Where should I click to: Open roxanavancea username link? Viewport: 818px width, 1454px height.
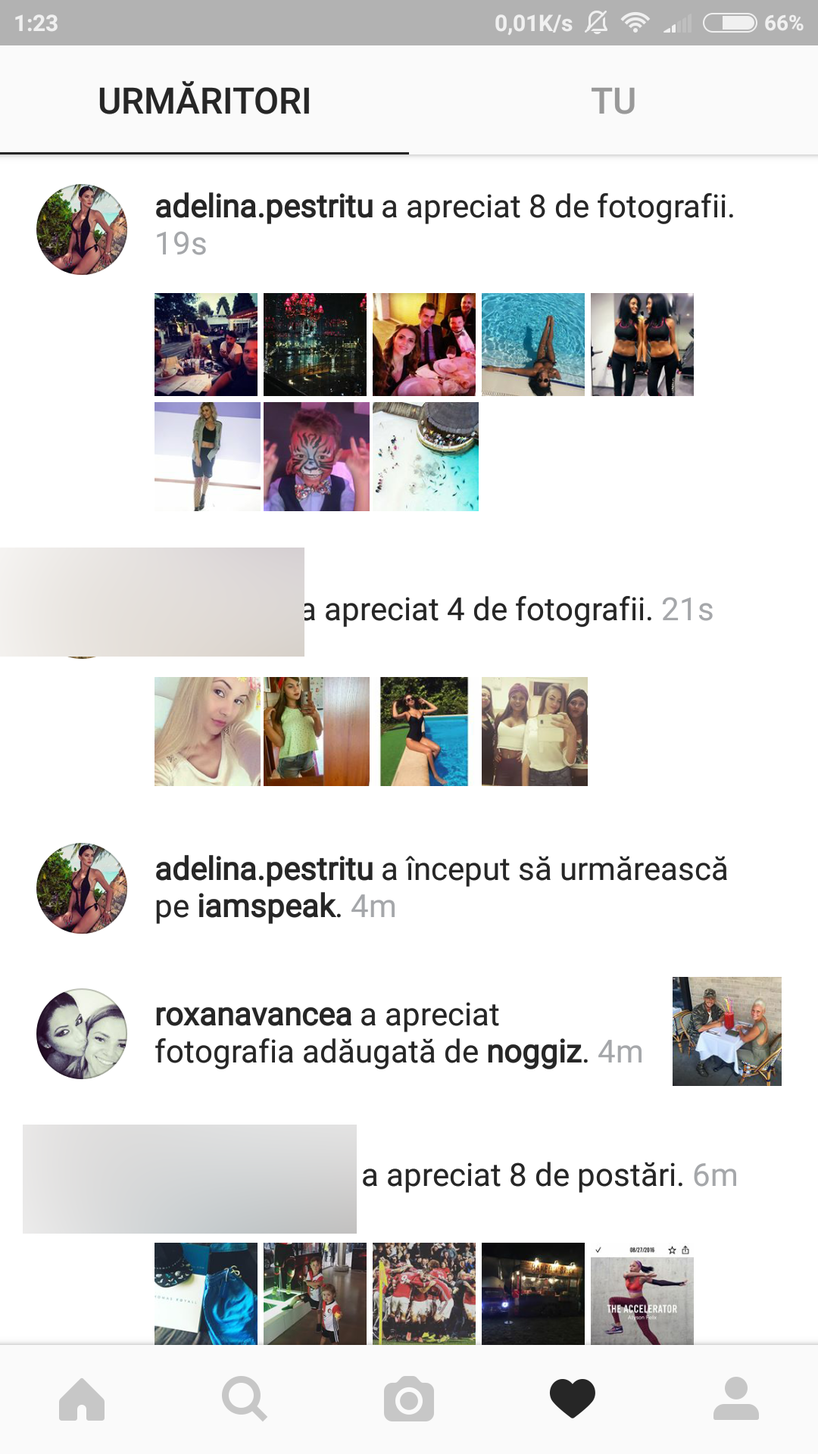point(253,1015)
